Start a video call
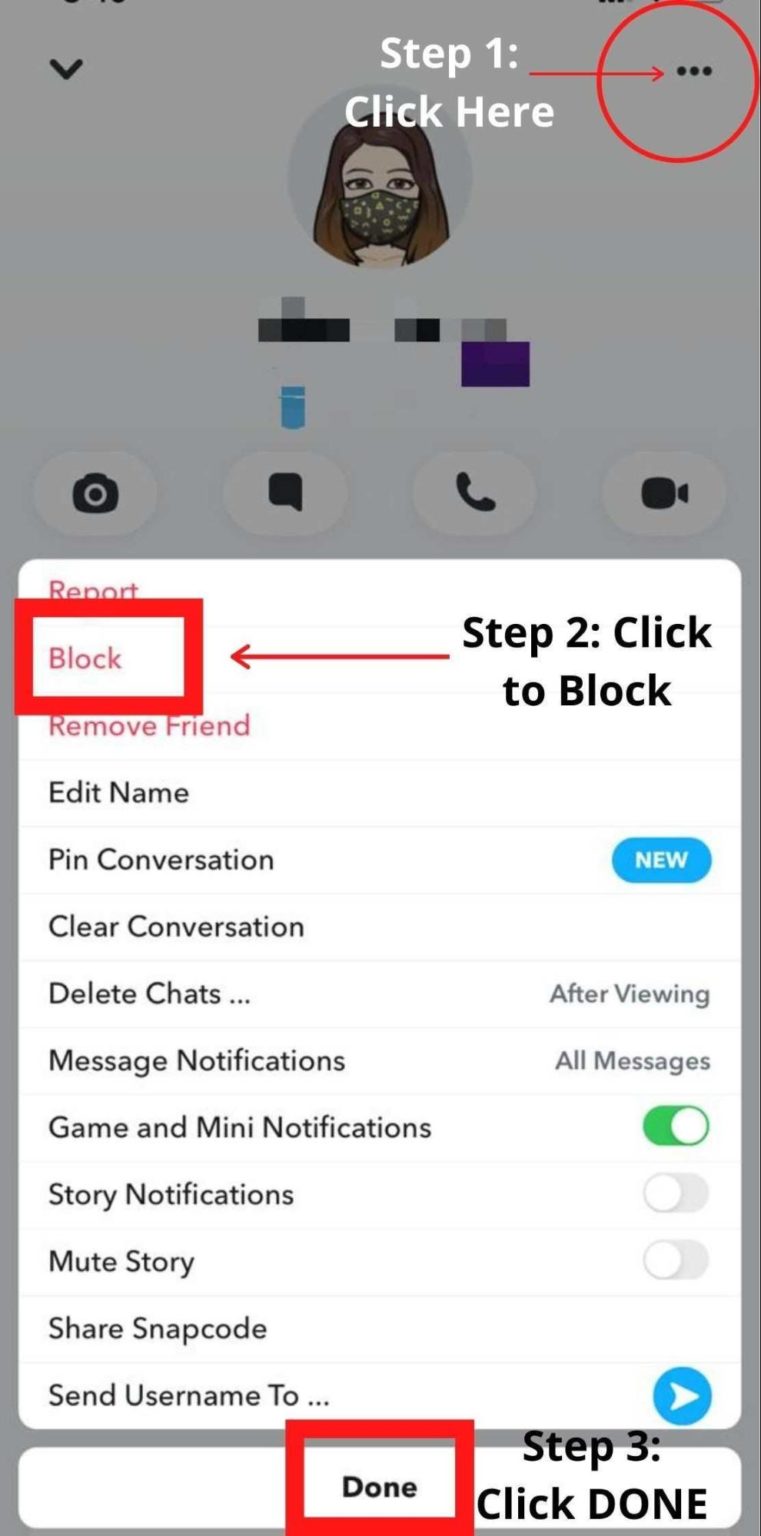This screenshot has height=1536, width=761. [664, 494]
